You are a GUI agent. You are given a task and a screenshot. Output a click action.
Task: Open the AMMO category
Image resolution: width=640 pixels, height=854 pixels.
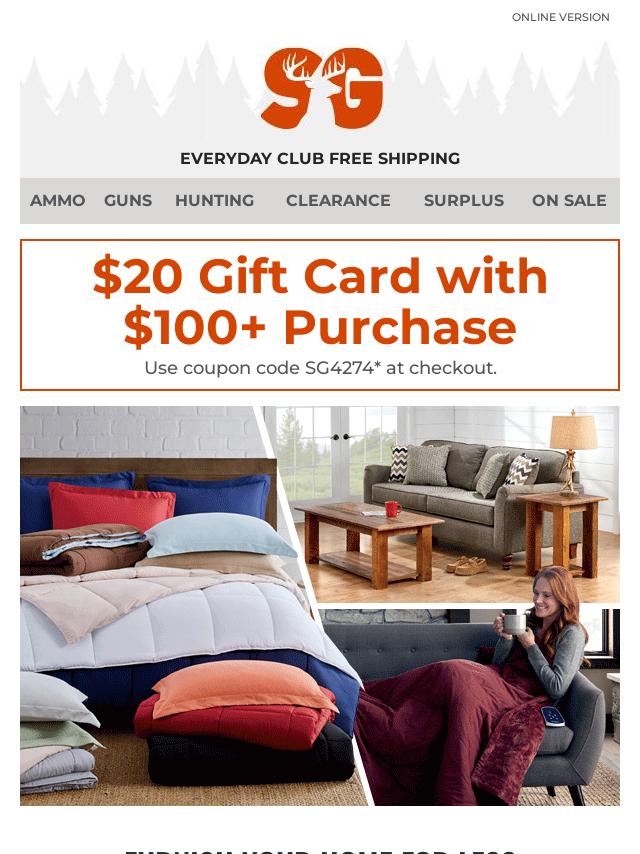pyautogui.click(x=58, y=200)
